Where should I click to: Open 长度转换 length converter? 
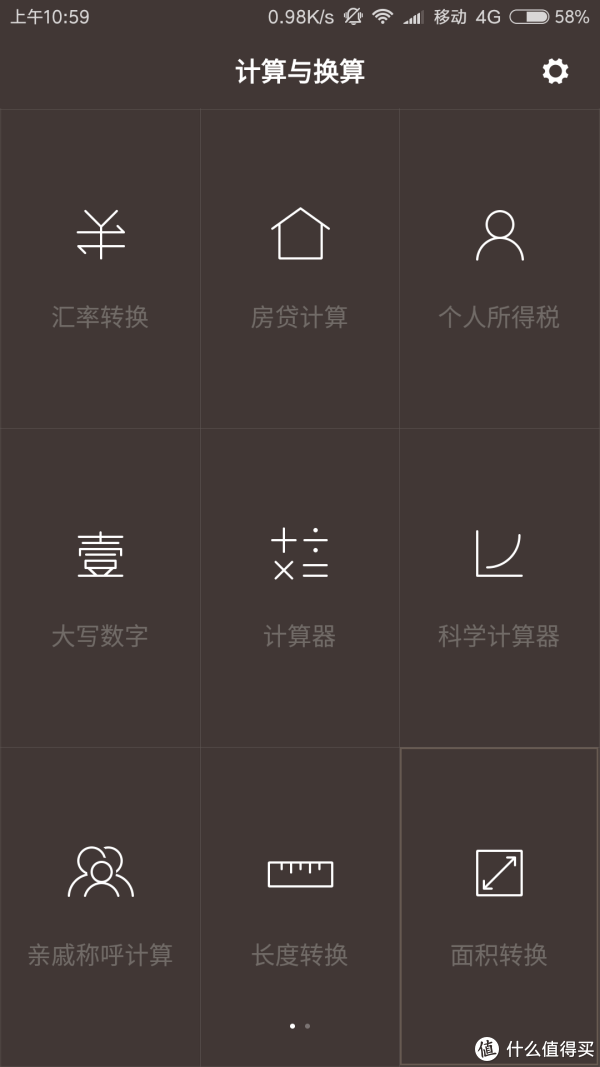point(300,906)
